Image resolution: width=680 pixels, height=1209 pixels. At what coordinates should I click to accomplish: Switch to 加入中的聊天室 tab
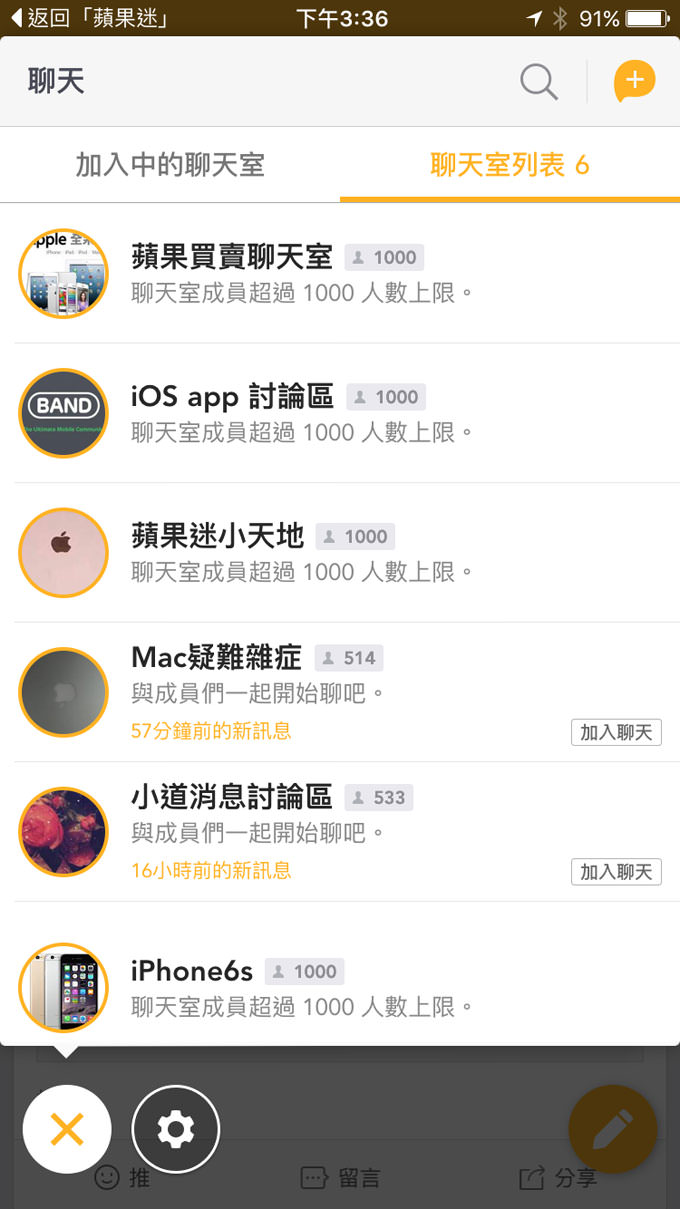coord(170,165)
